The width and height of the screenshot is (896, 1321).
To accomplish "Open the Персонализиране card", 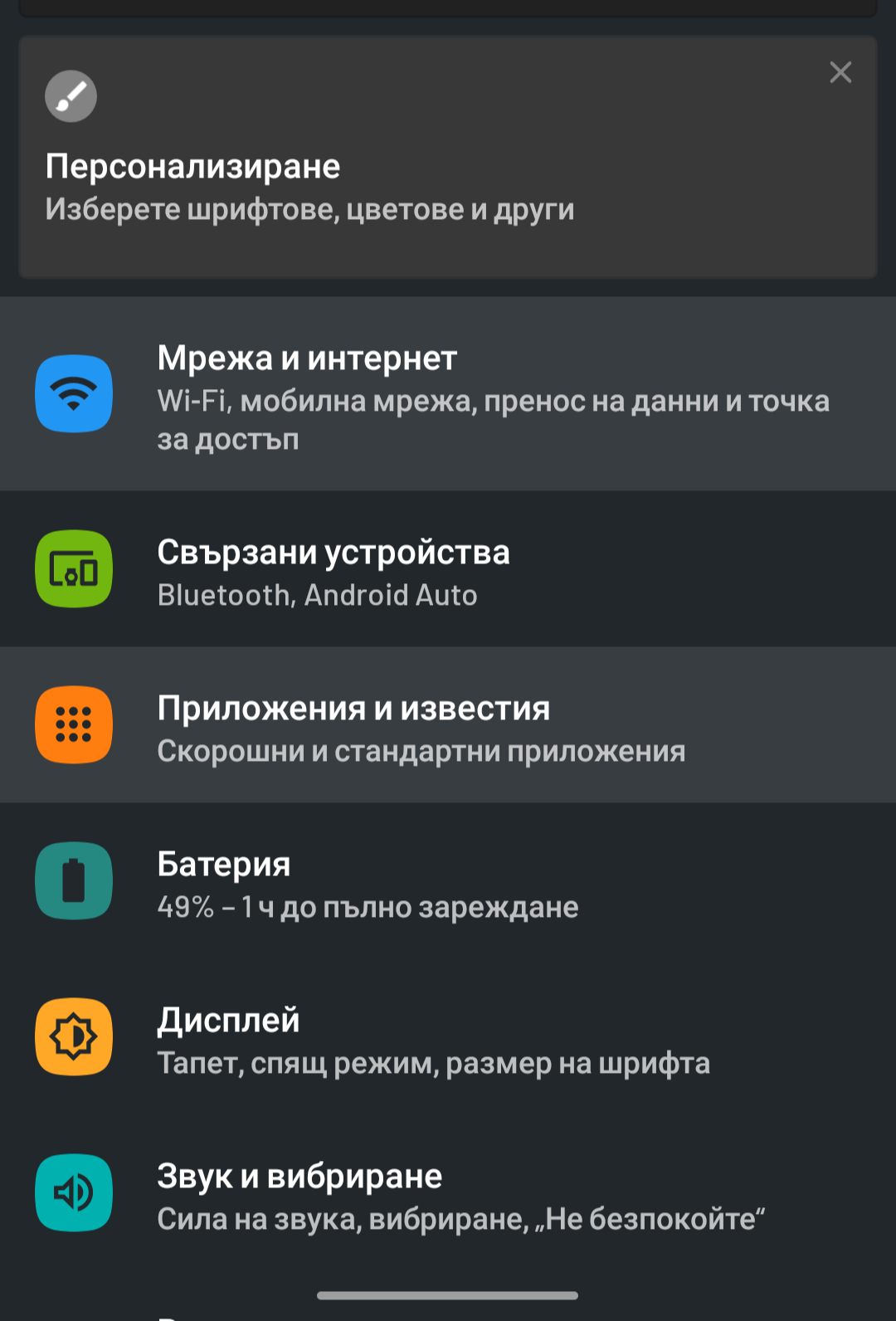I will 332,187.
